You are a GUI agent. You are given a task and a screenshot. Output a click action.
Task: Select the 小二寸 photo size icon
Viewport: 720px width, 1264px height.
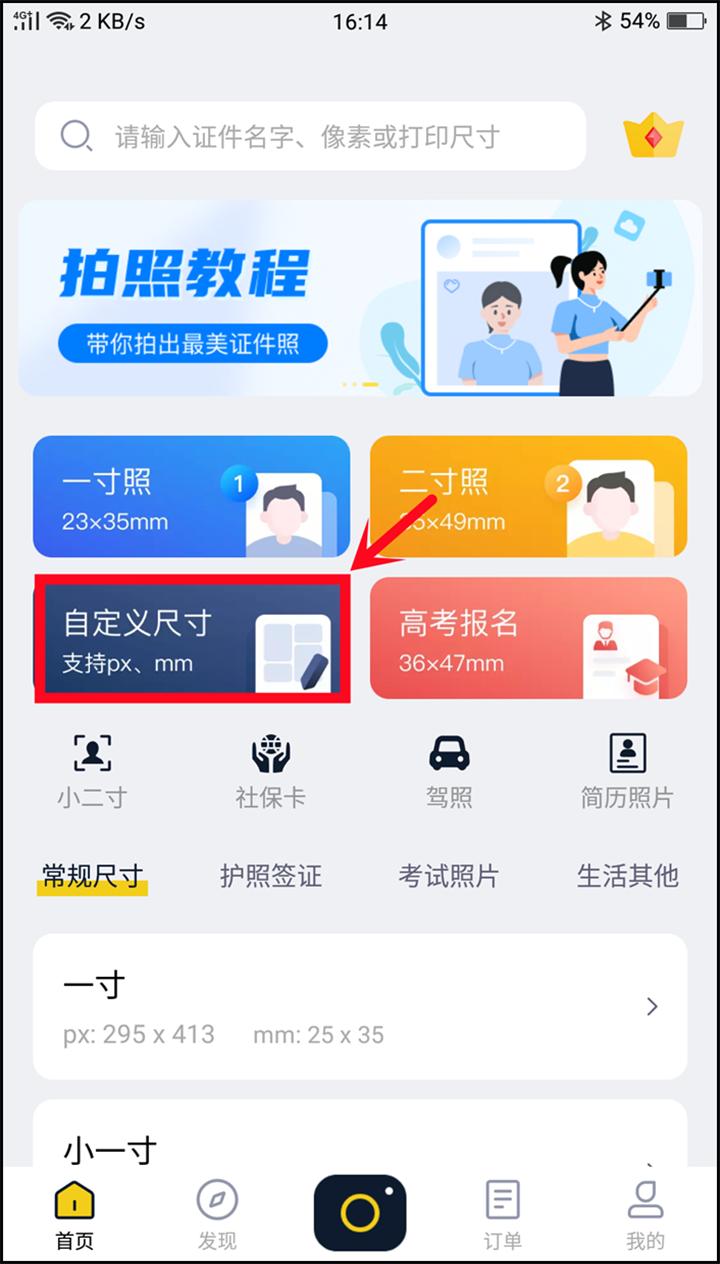click(92, 770)
